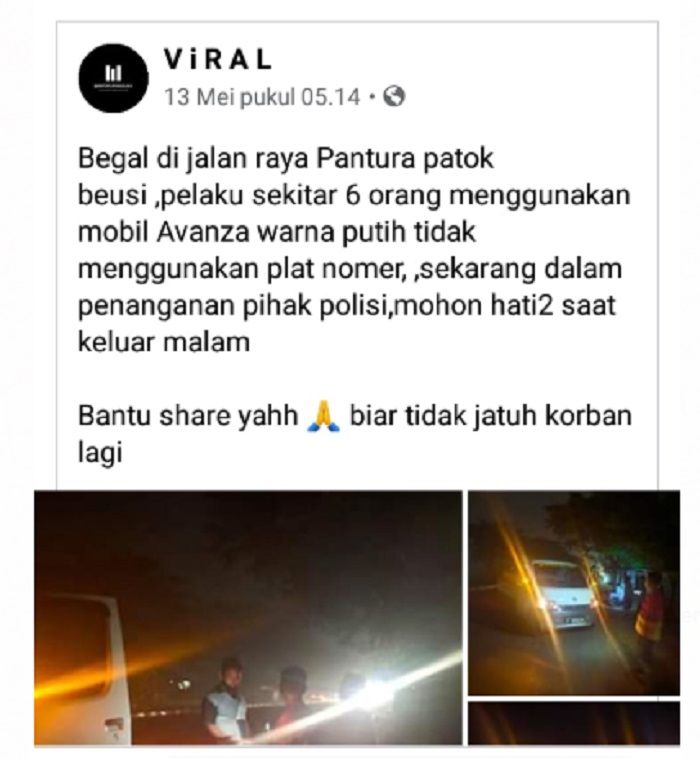Open the ViRAL page name link
The width and height of the screenshot is (700, 758).
click(x=216, y=59)
